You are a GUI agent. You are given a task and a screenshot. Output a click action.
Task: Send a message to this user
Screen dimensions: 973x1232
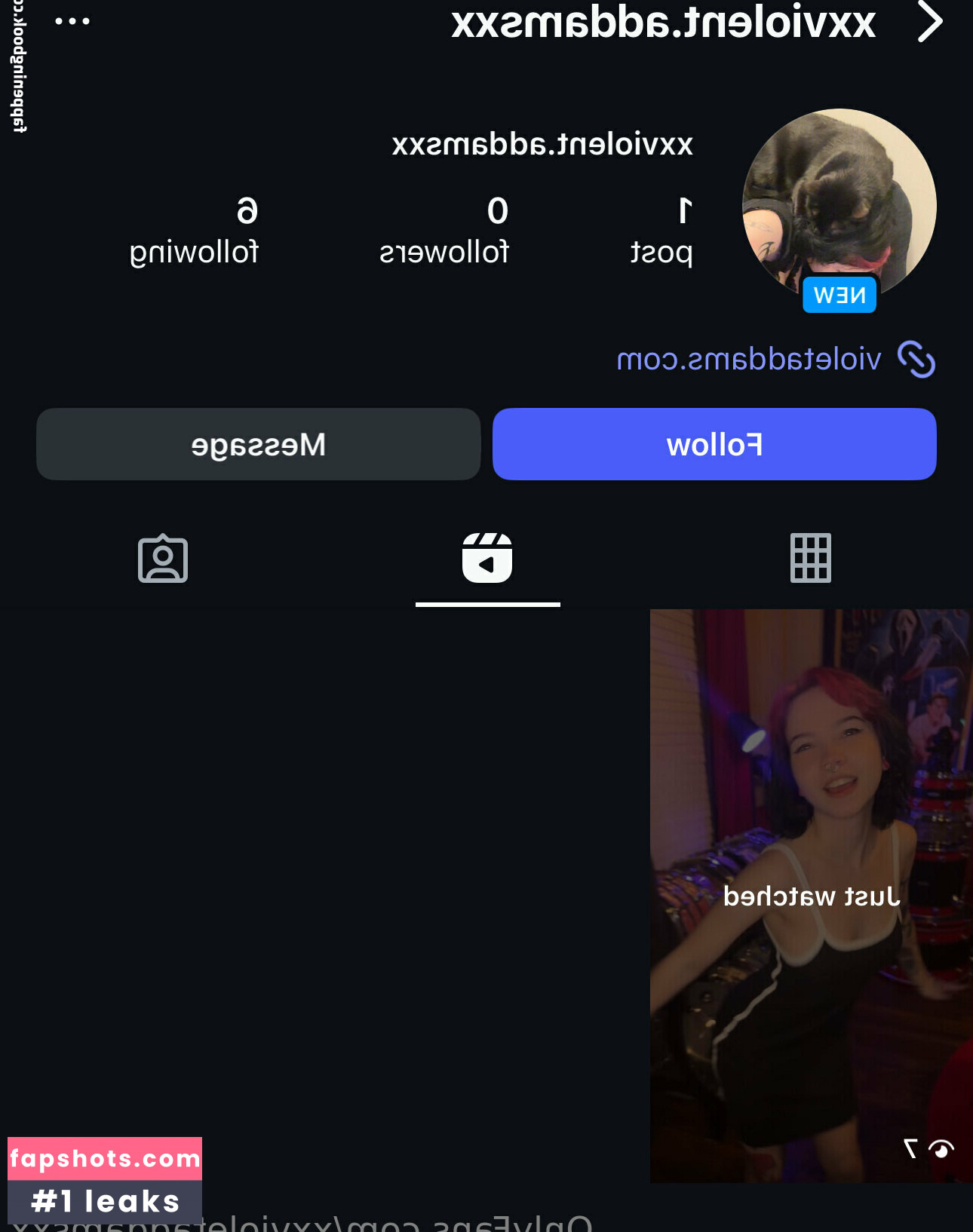coord(258,444)
